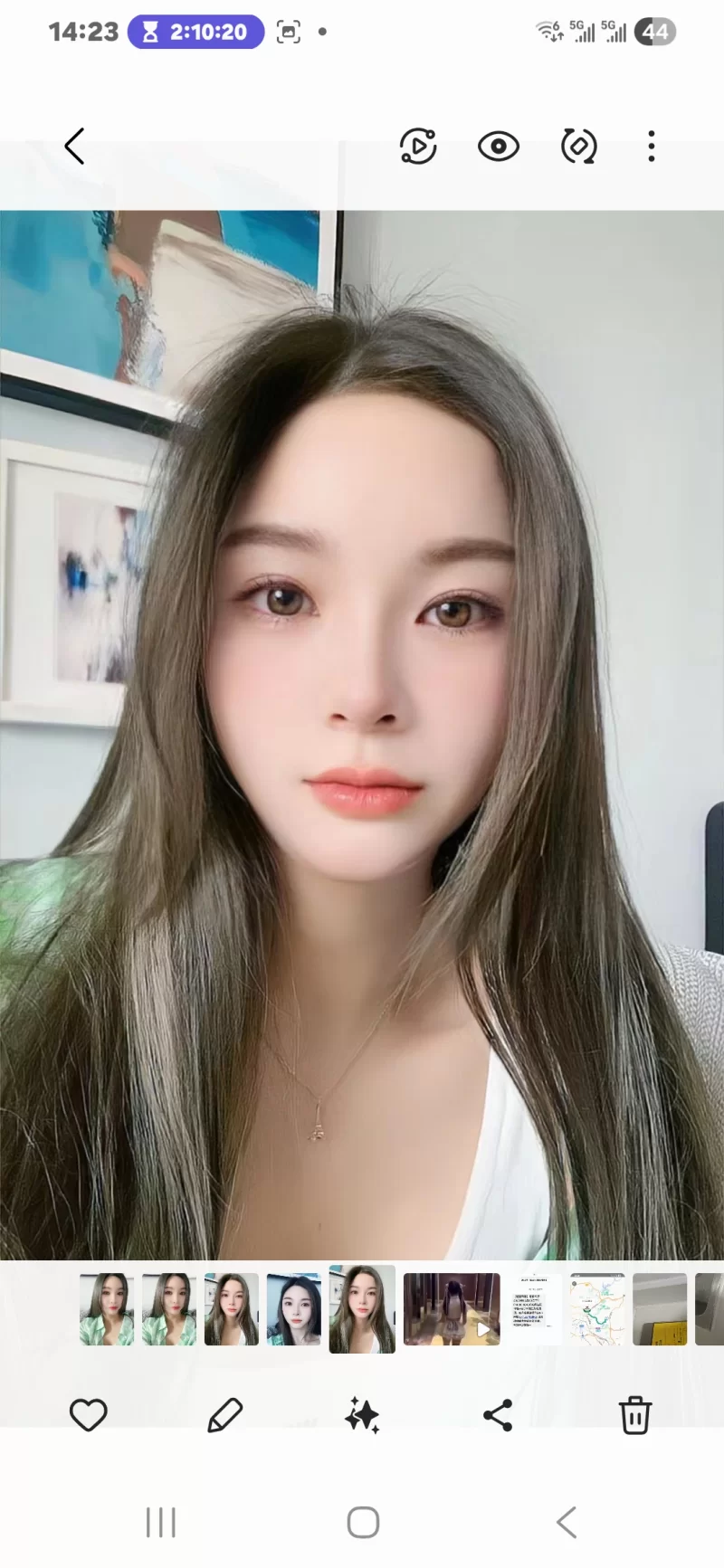
Task: Open the first thumbnail in the filmstrip
Action: pyautogui.click(x=107, y=1309)
